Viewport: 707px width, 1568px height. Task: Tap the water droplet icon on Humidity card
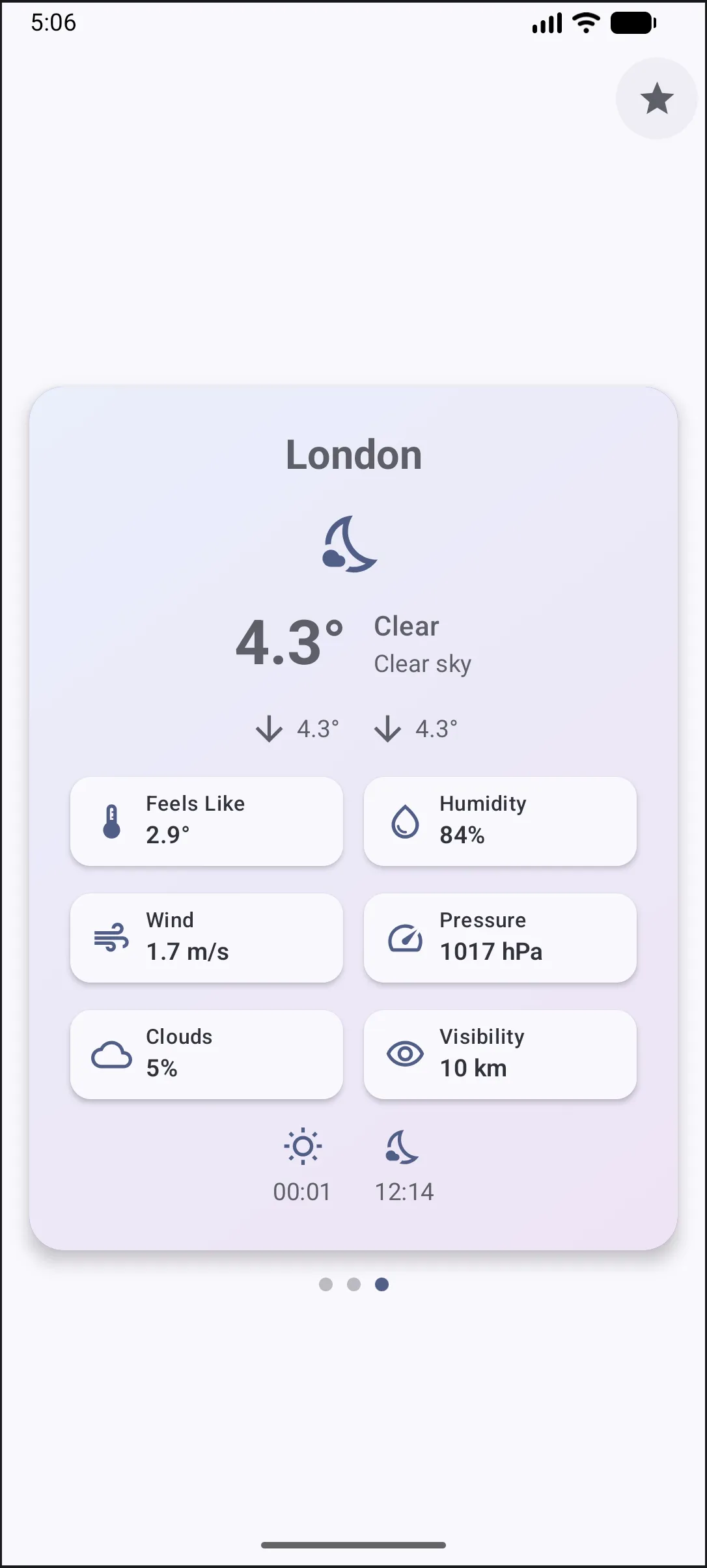coord(404,820)
